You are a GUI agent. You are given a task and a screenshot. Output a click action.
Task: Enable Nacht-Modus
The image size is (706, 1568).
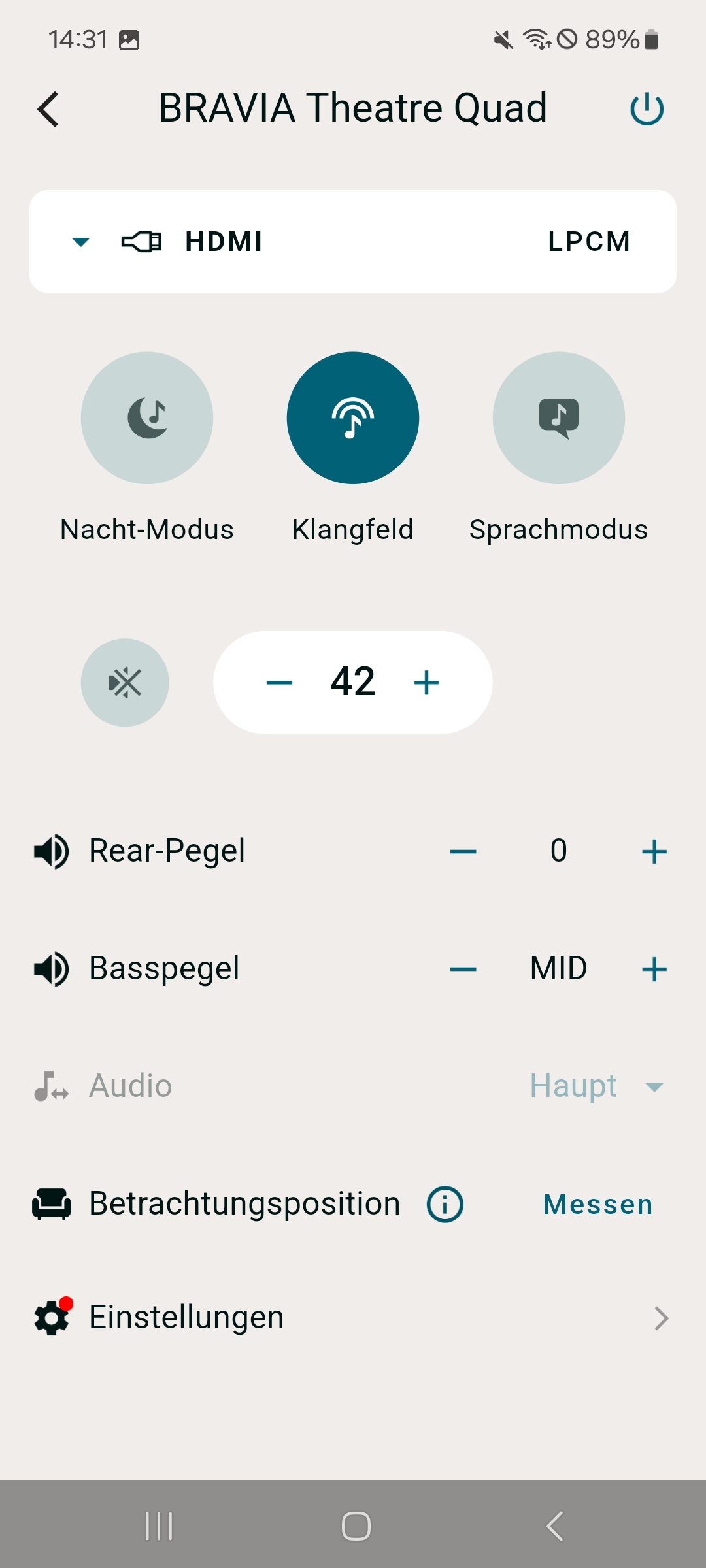click(147, 418)
